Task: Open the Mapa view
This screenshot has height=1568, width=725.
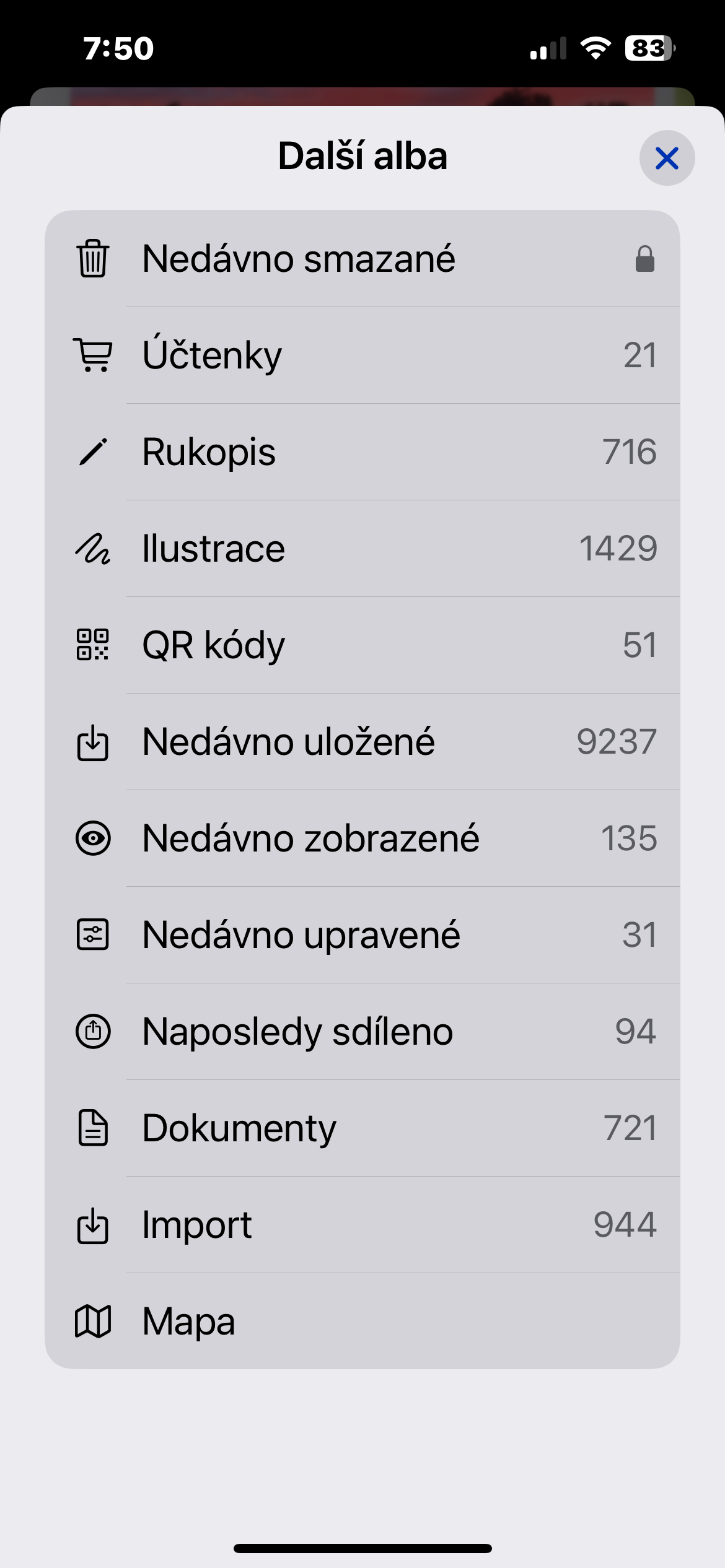Action: (x=362, y=1322)
